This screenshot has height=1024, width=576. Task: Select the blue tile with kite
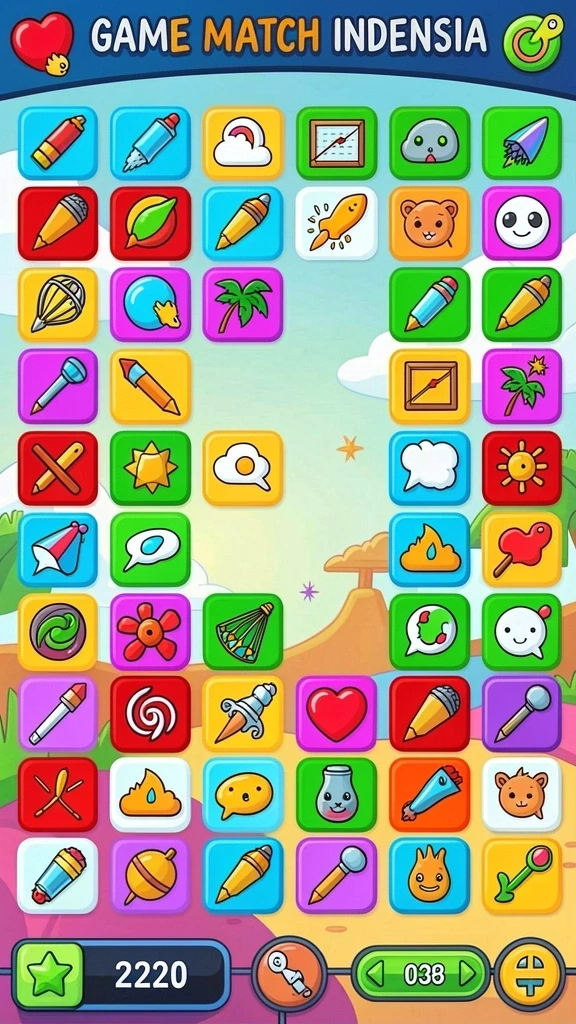pyautogui.click(x=57, y=549)
